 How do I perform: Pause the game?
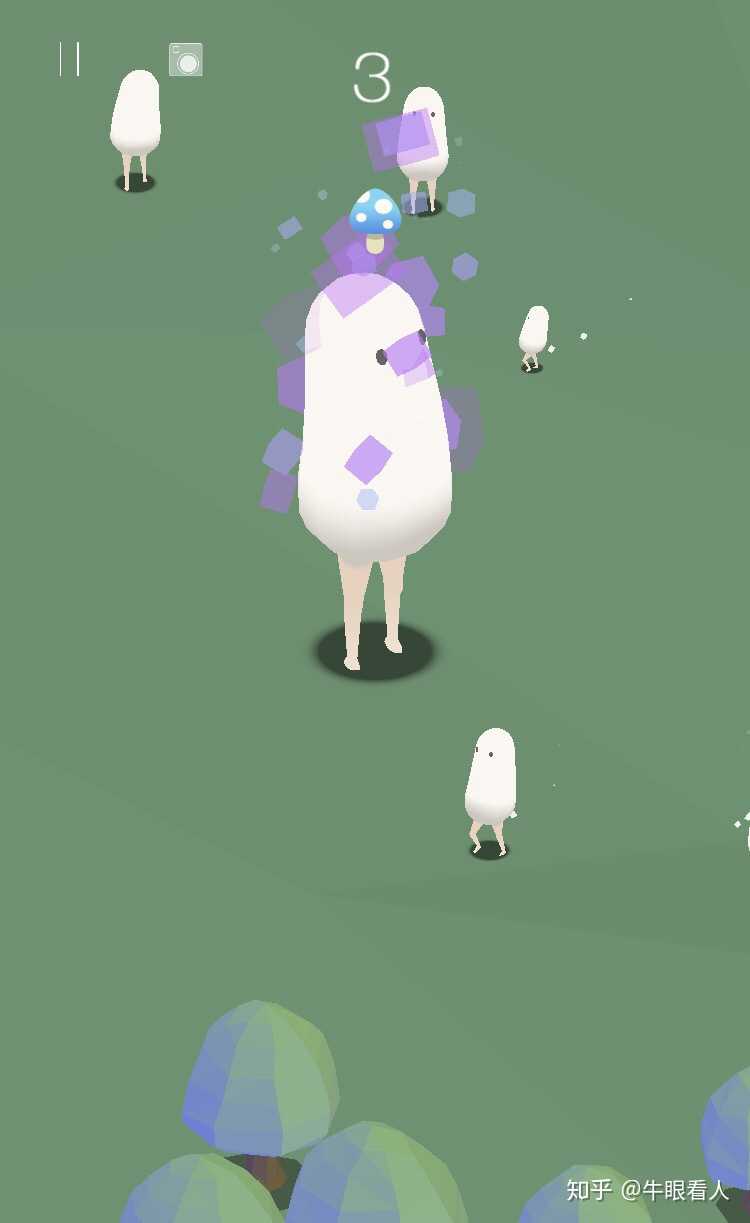coord(69,59)
